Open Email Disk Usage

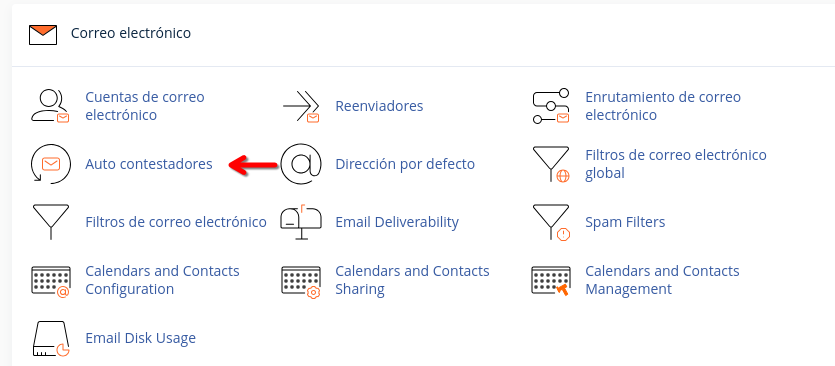tap(141, 338)
